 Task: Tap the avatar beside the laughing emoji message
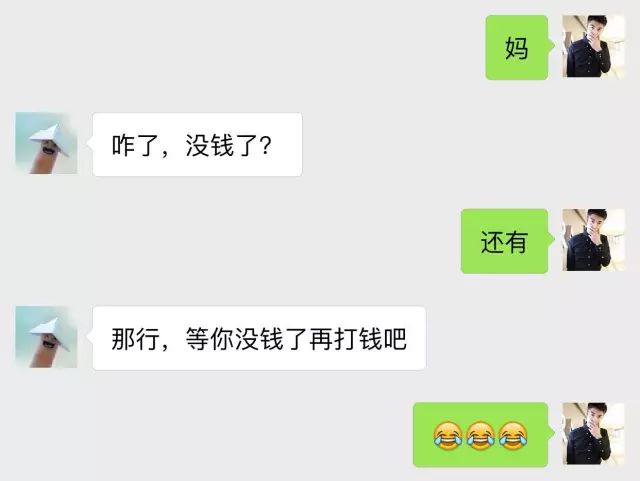click(593, 434)
